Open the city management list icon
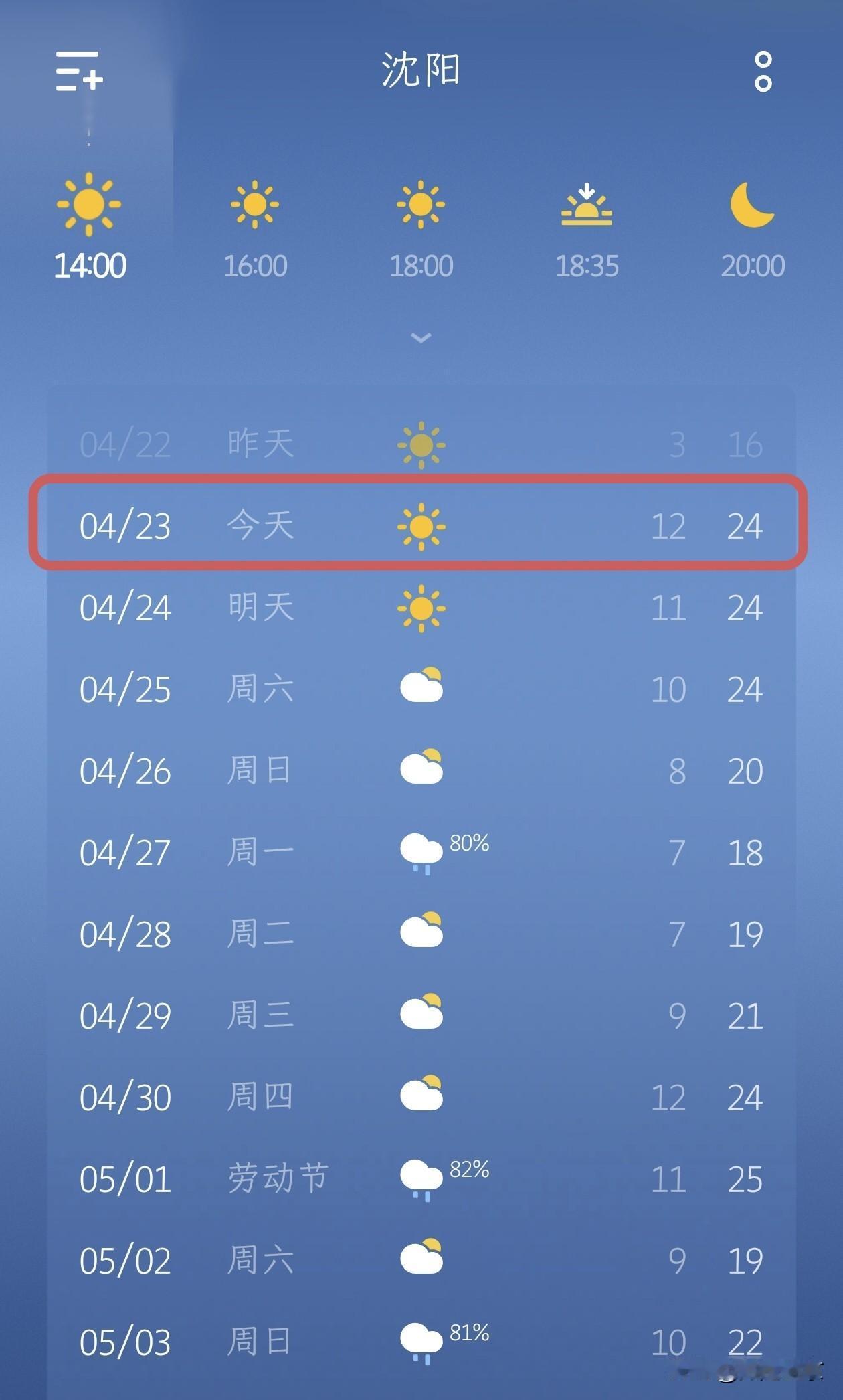 click(x=80, y=74)
